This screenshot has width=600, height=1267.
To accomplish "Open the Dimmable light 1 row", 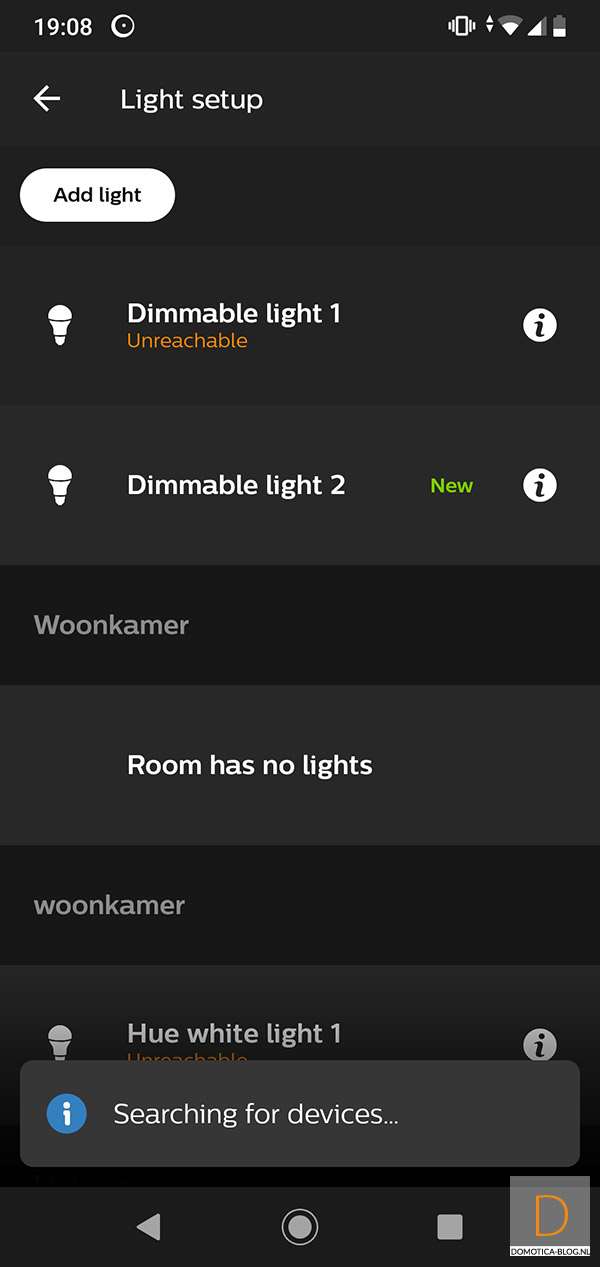I will (x=234, y=325).
